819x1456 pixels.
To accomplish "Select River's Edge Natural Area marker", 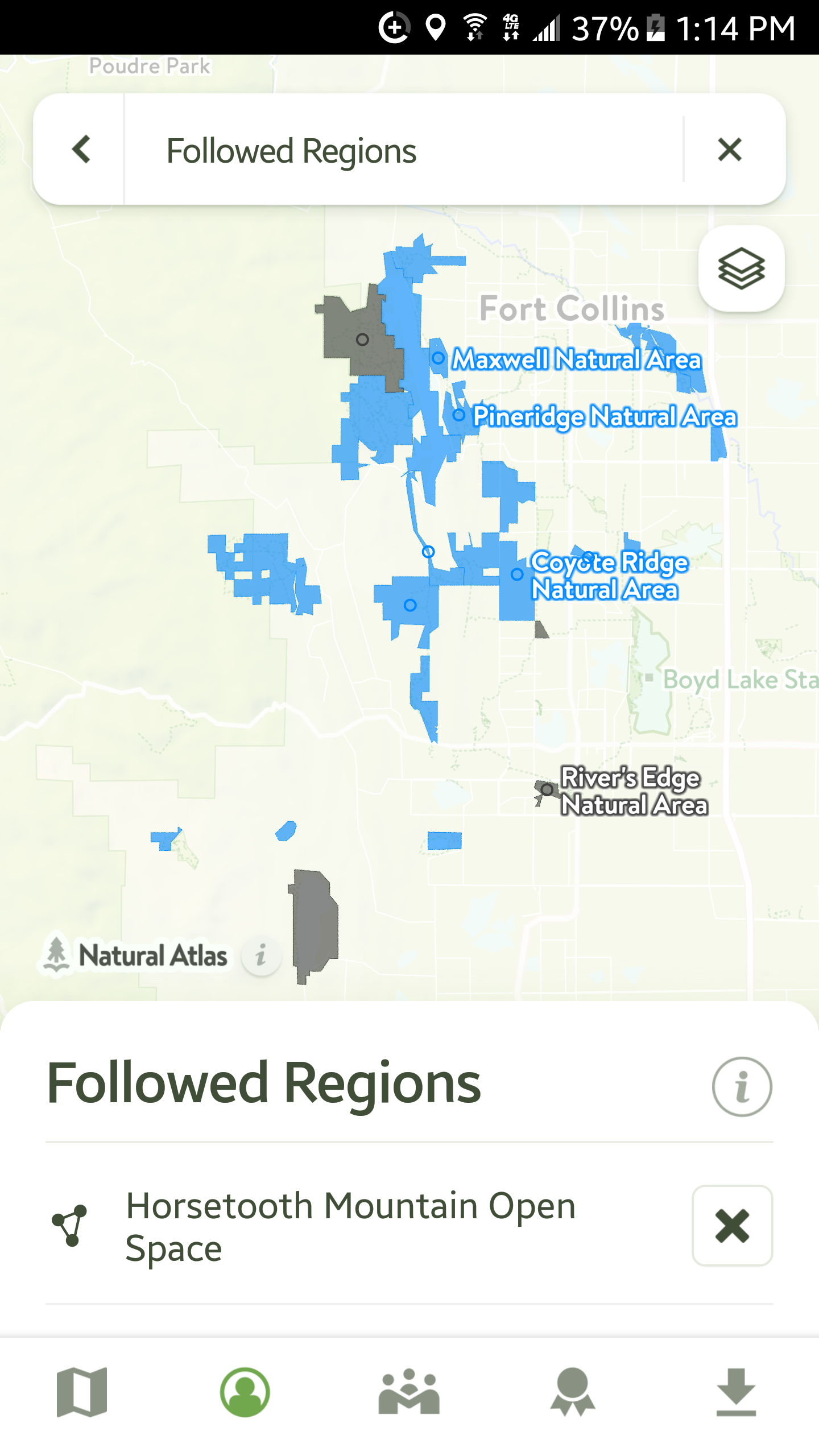I will point(547,790).
